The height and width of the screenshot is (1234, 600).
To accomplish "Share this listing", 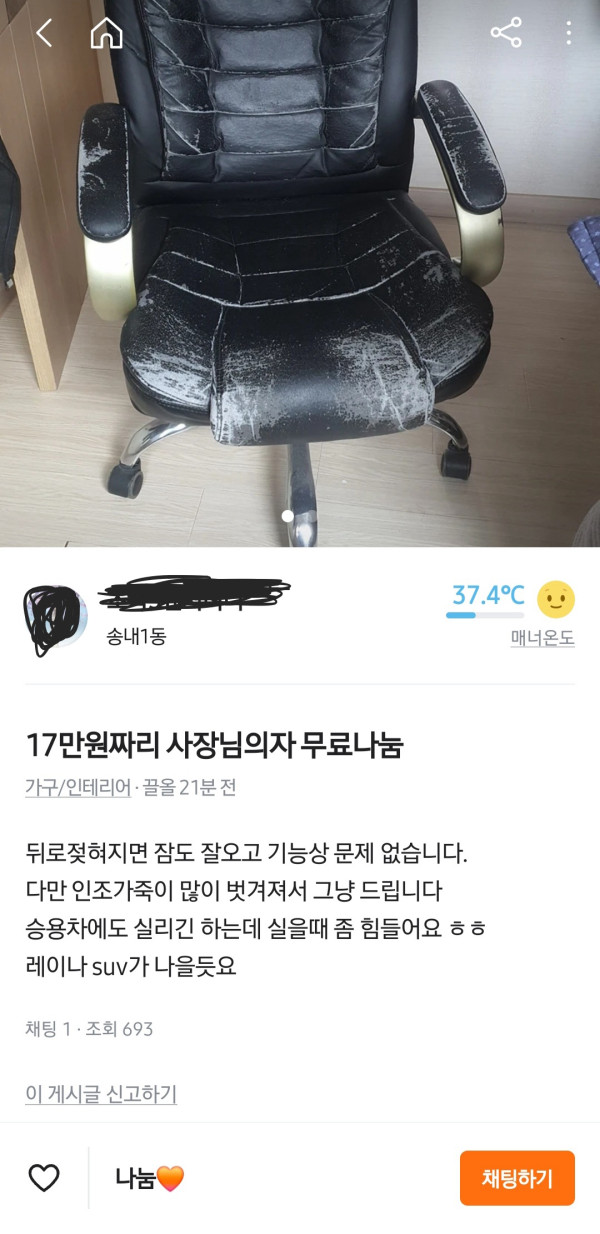I will pyautogui.click(x=506, y=33).
